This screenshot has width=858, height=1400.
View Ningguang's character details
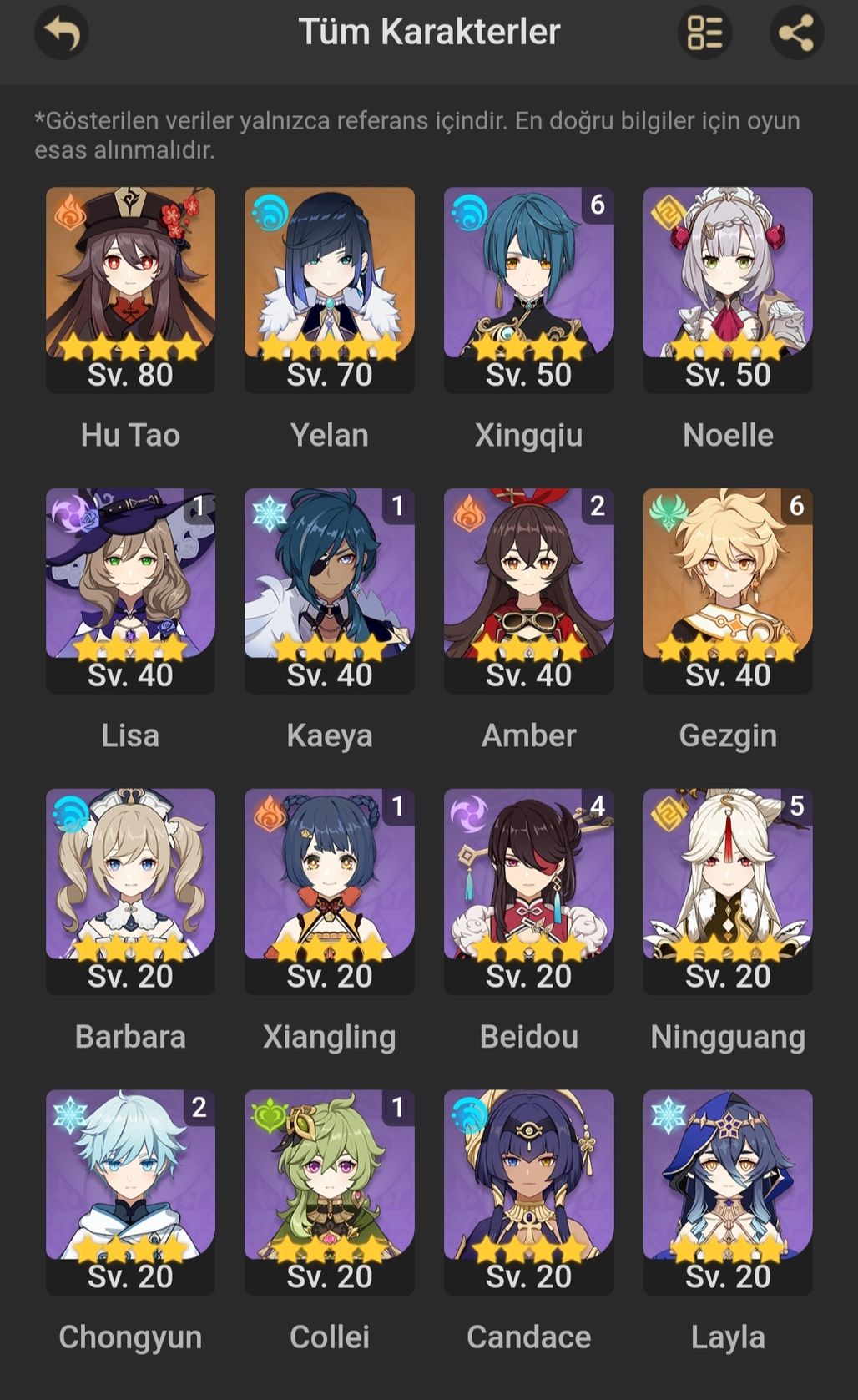pyautogui.click(x=728, y=890)
